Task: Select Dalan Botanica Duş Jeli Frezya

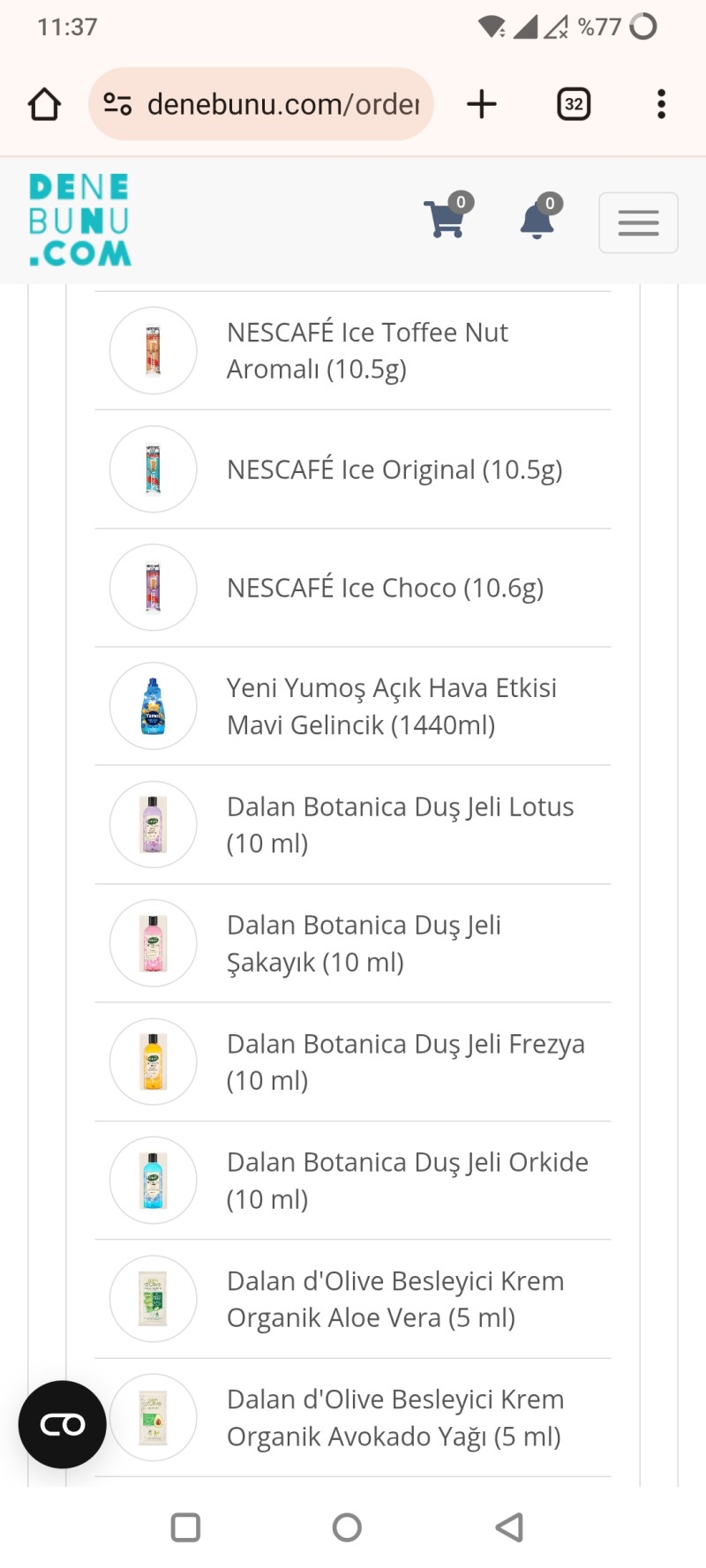Action: 405,1062
